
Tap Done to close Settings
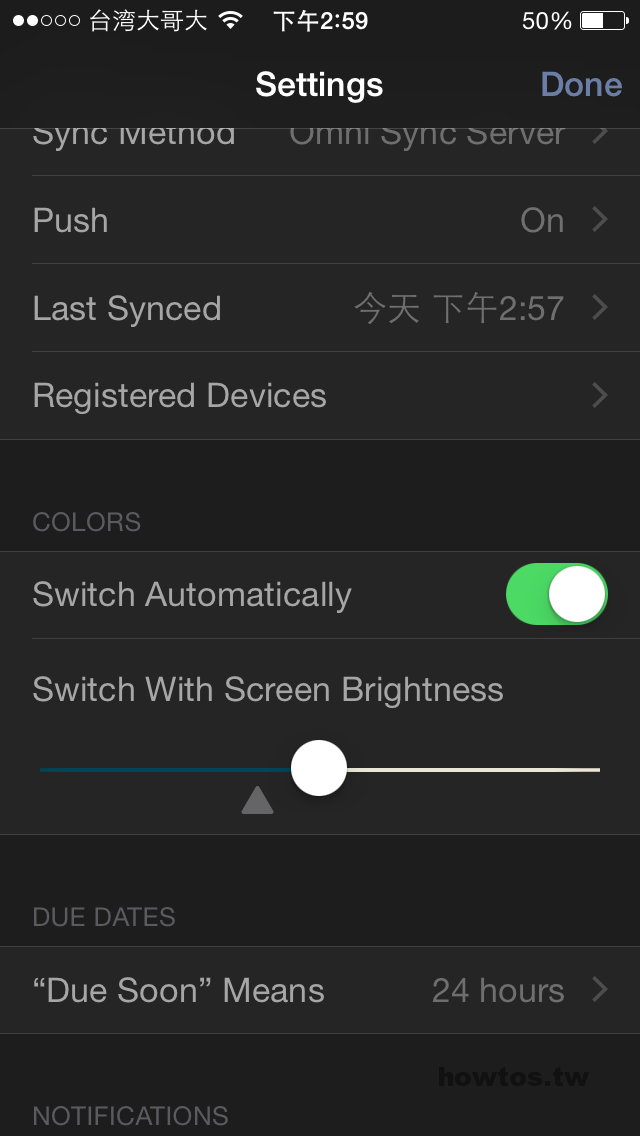581,85
